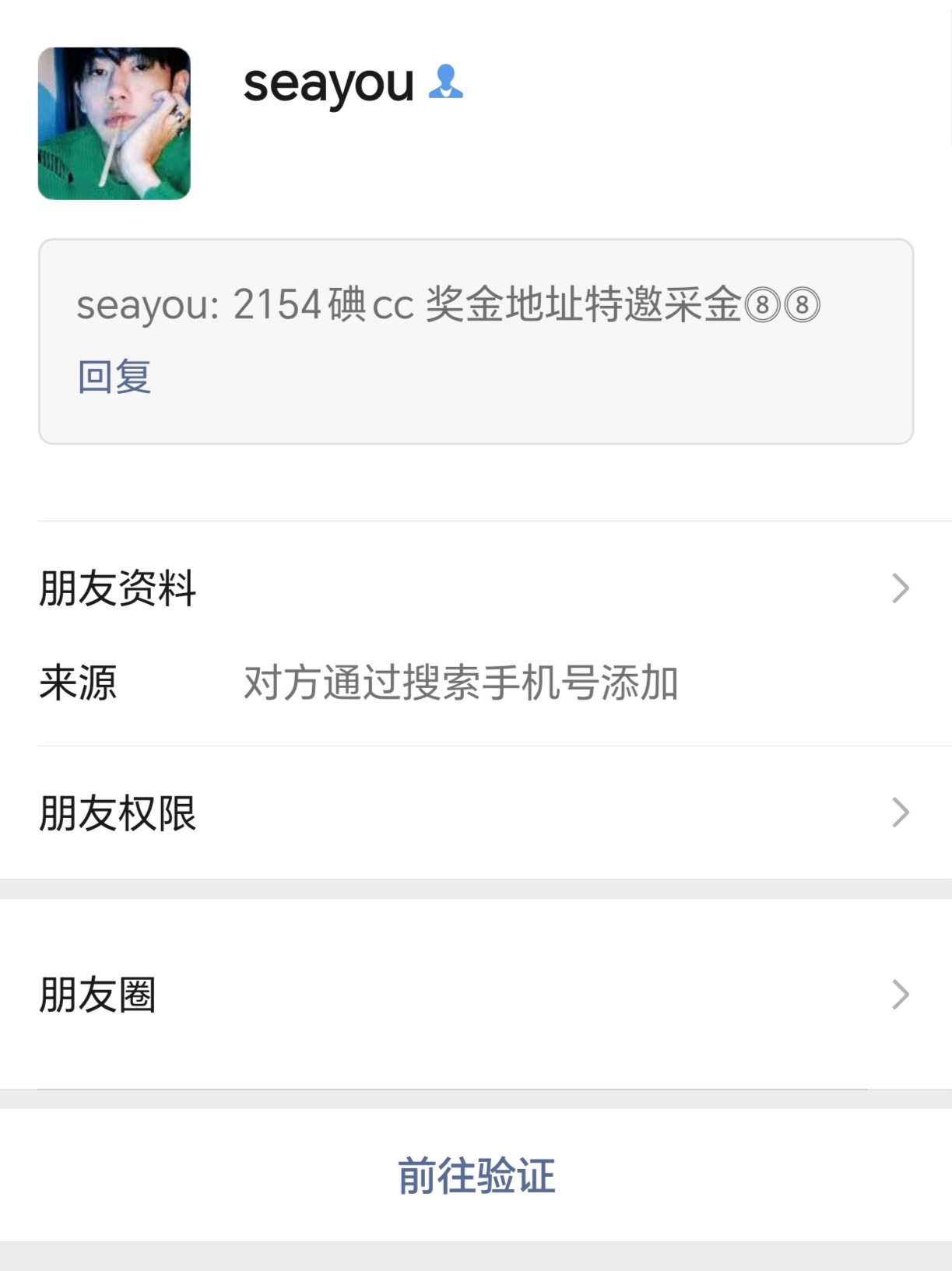Tap 回复 to reply to seayou
This screenshot has width=952, height=1271.
114,377
